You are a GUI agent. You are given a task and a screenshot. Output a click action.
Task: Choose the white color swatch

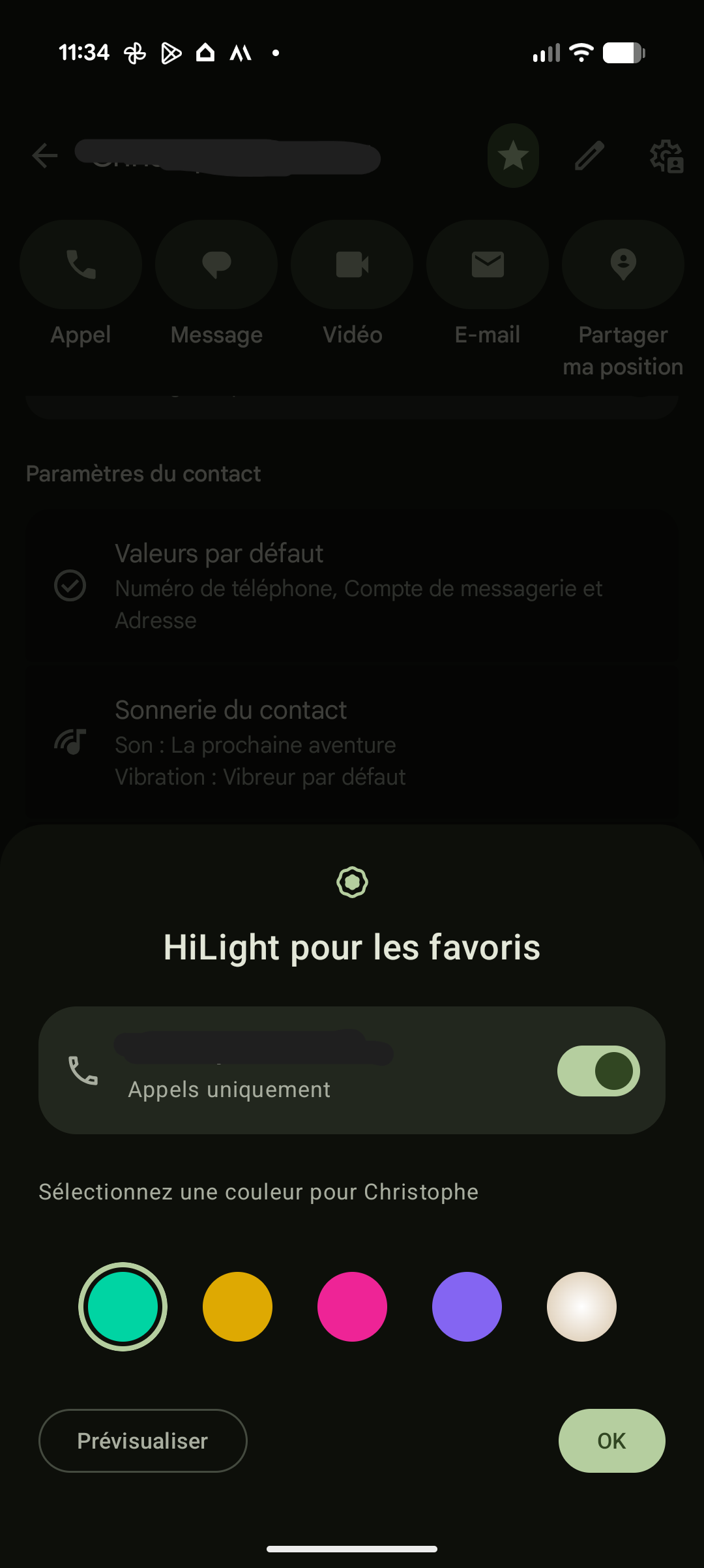(x=581, y=1306)
